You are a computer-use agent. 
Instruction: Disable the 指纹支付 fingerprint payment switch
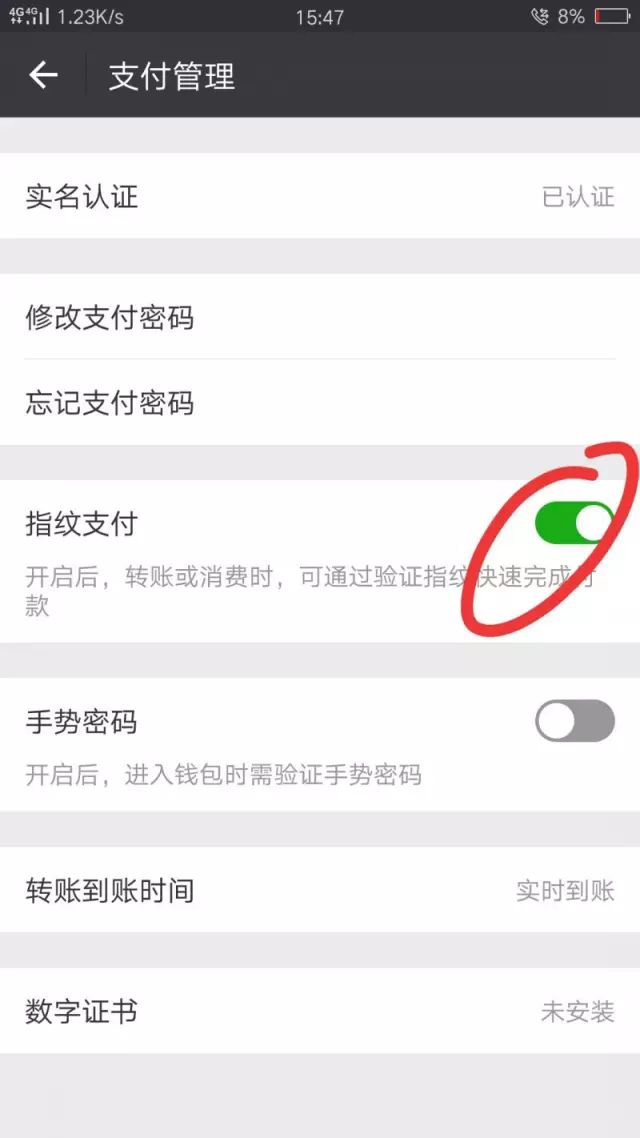click(x=574, y=522)
